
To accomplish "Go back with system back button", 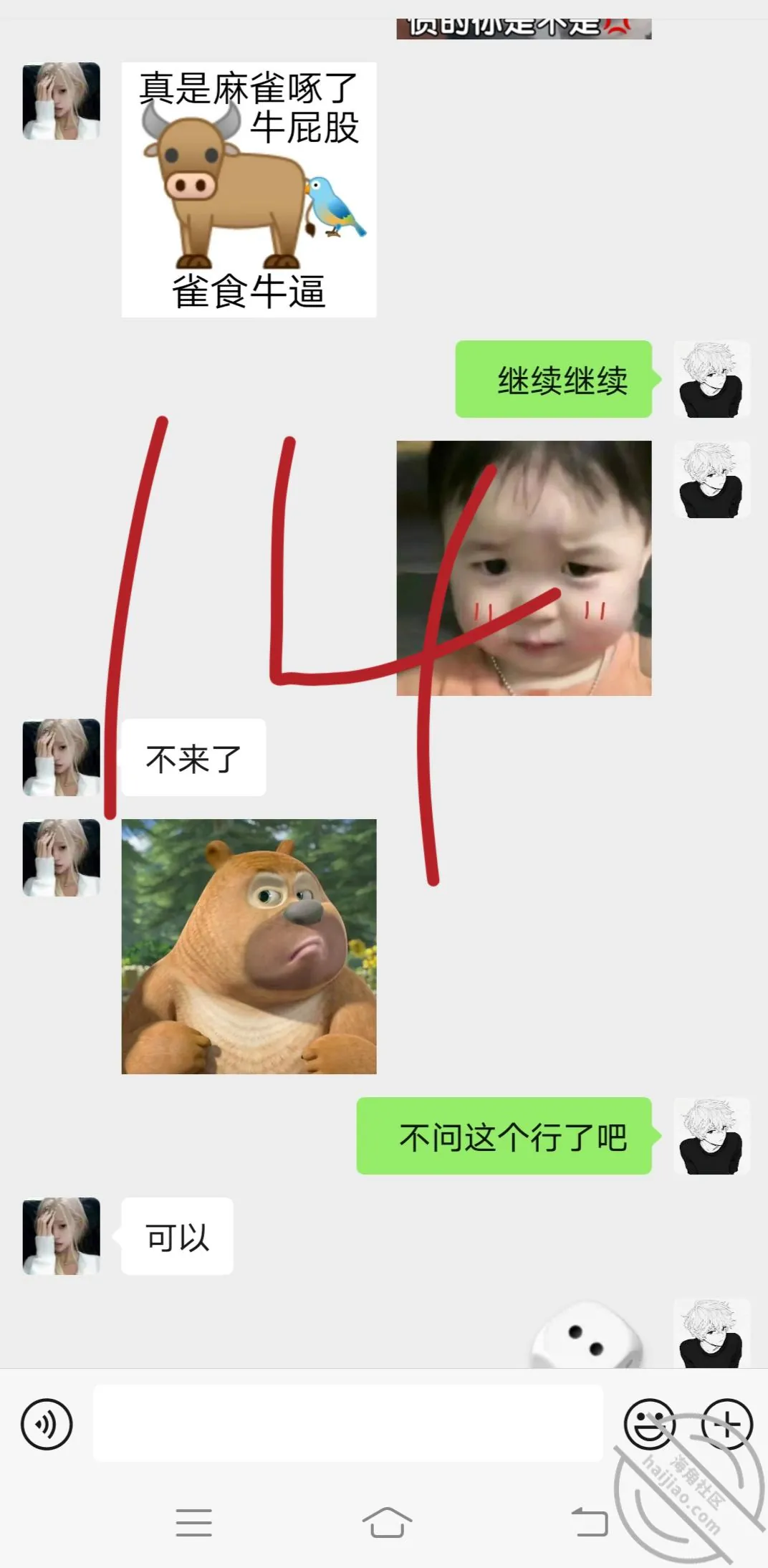I will point(590,1521).
